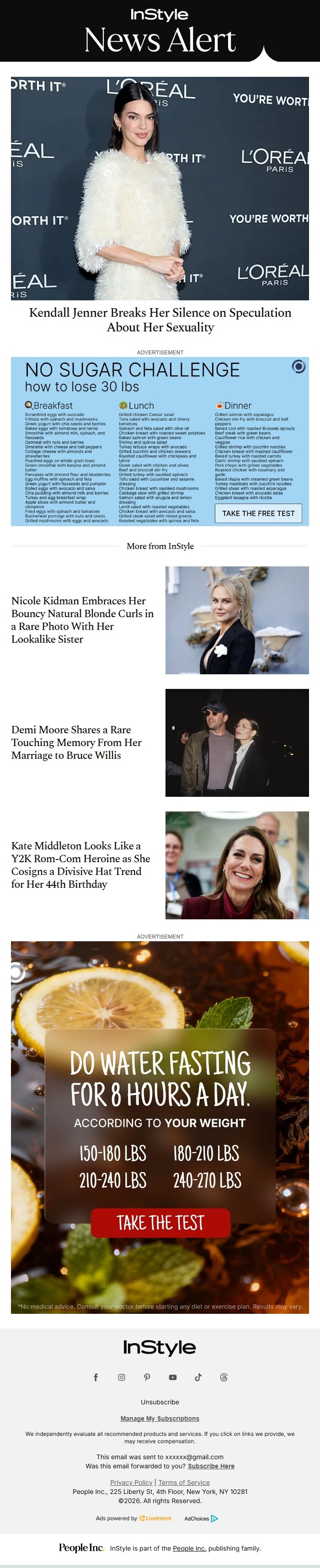The image size is (320, 1568).
Task: Open InStyle's Instagram profile
Action: point(122,1377)
